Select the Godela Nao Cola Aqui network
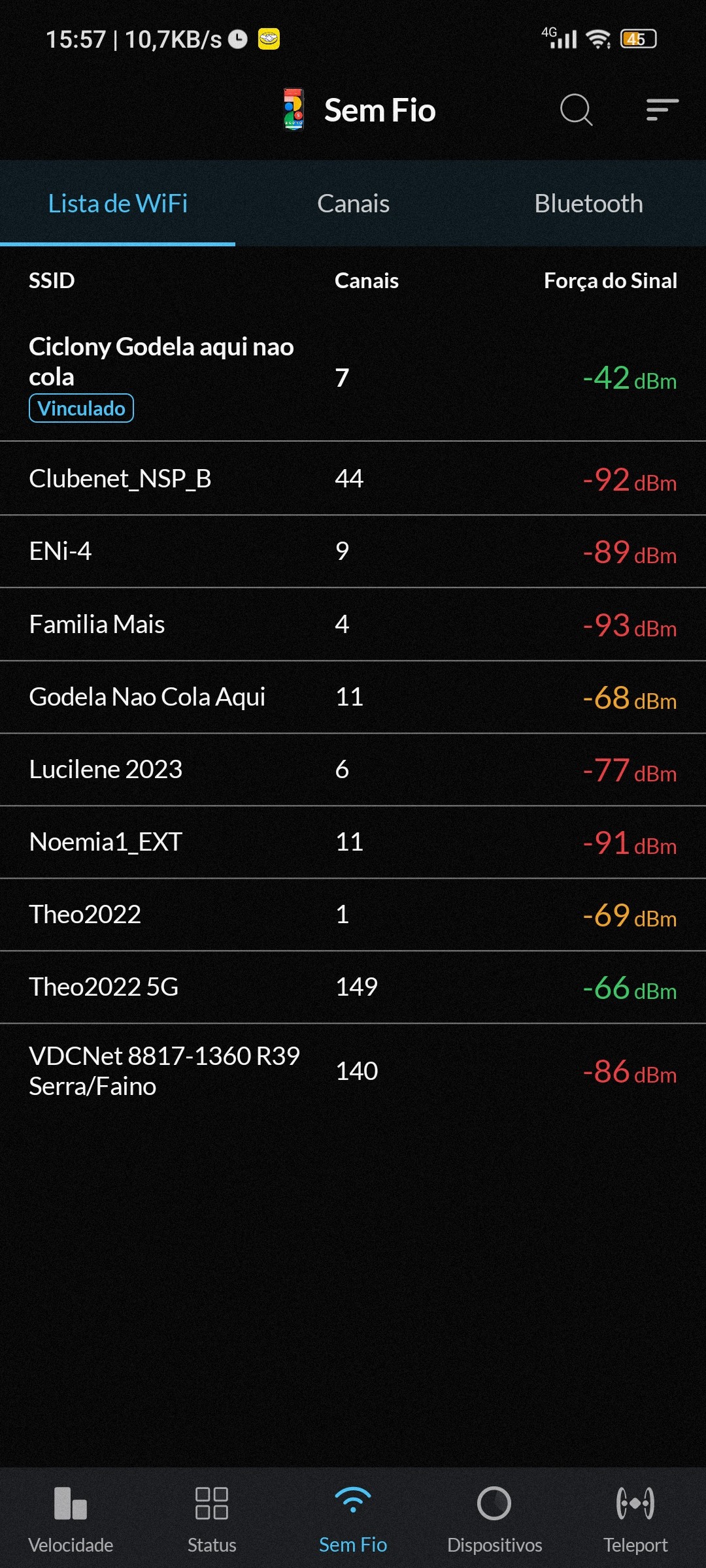Viewport: 706px width, 1568px height. click(353, 697)
